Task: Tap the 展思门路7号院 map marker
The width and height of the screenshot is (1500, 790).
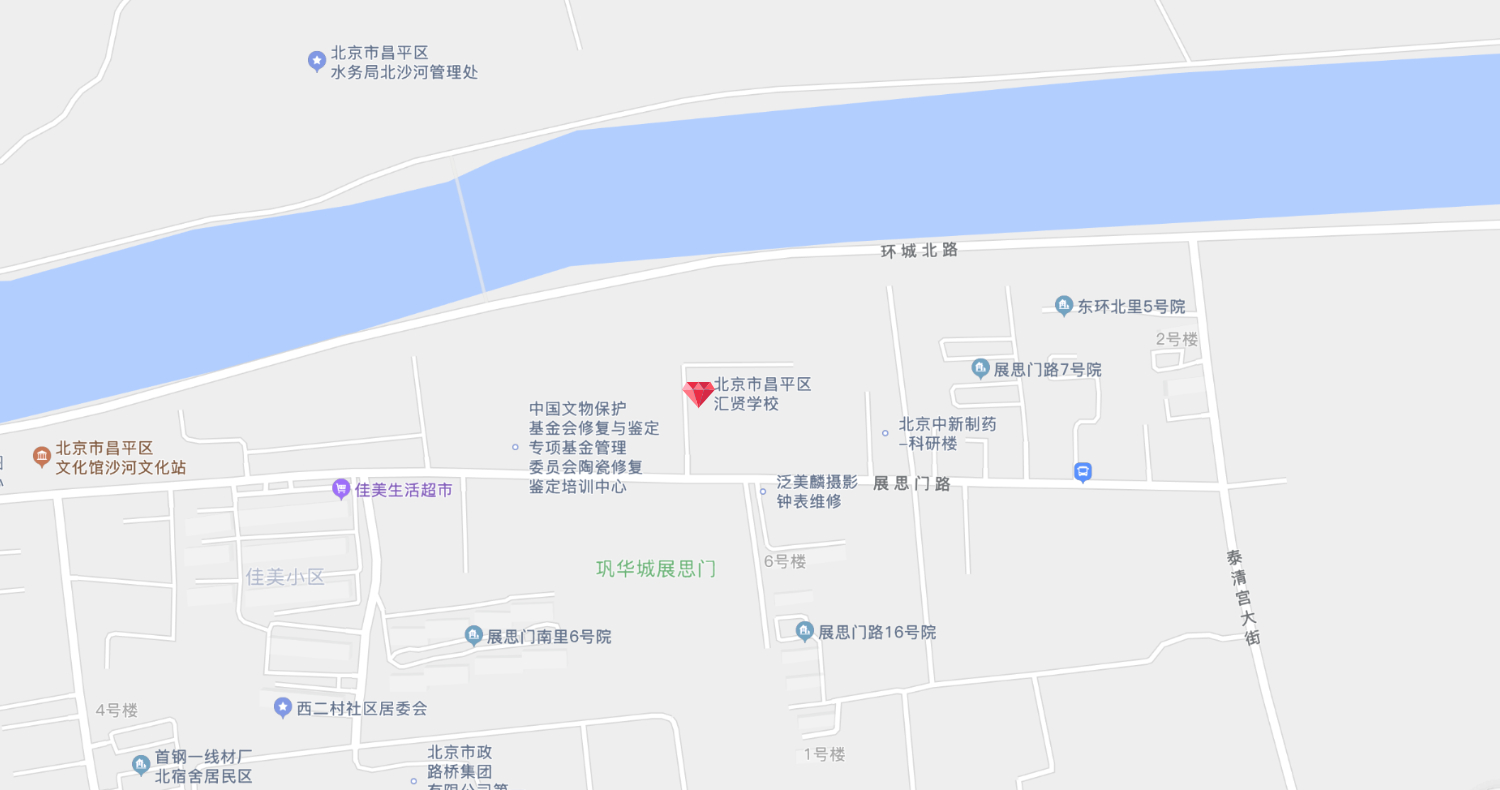Action: [x=980, y=369]
